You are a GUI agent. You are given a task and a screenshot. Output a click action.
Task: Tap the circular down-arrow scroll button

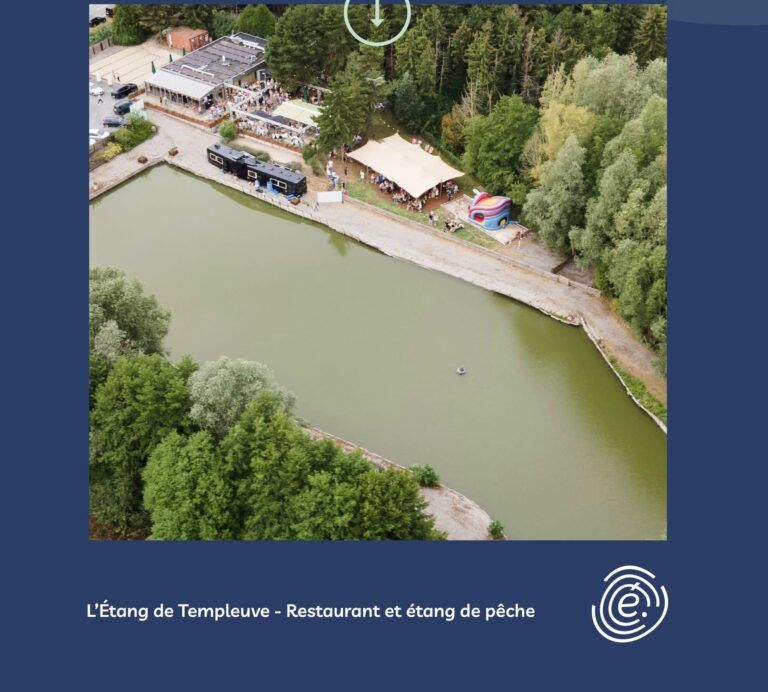377,16
